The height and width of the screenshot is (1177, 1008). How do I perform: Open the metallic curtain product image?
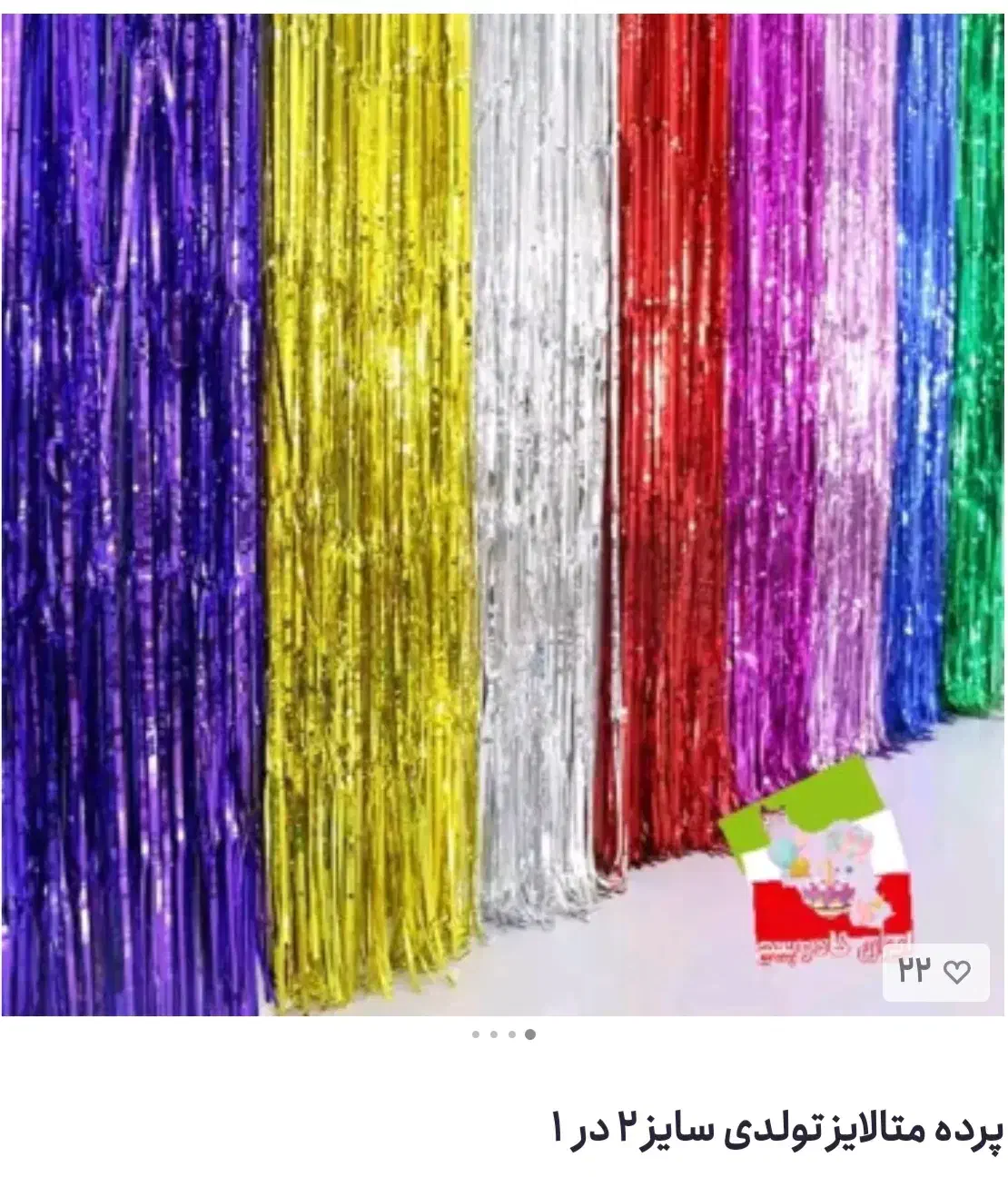click(x=504, y=472)
